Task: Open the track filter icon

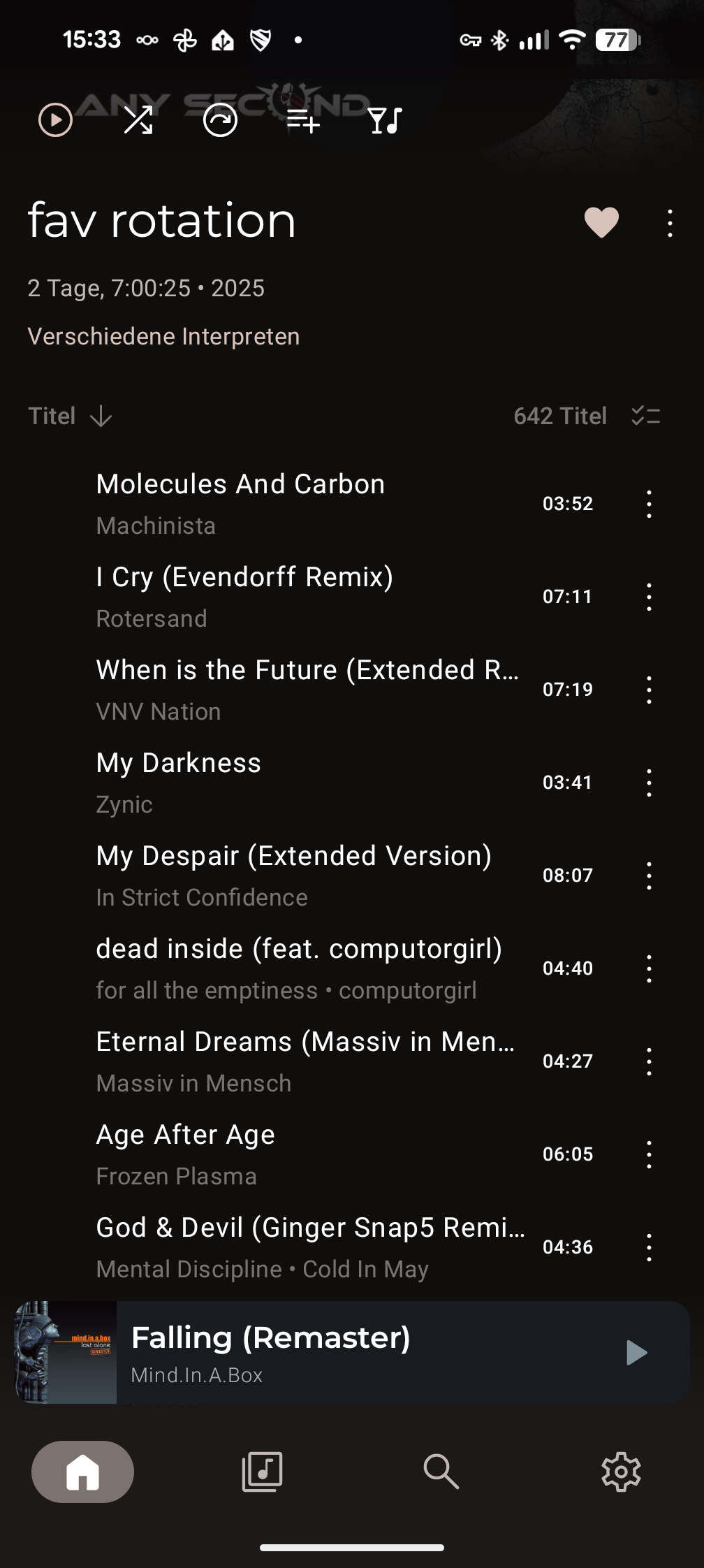Action: point(385,120)
